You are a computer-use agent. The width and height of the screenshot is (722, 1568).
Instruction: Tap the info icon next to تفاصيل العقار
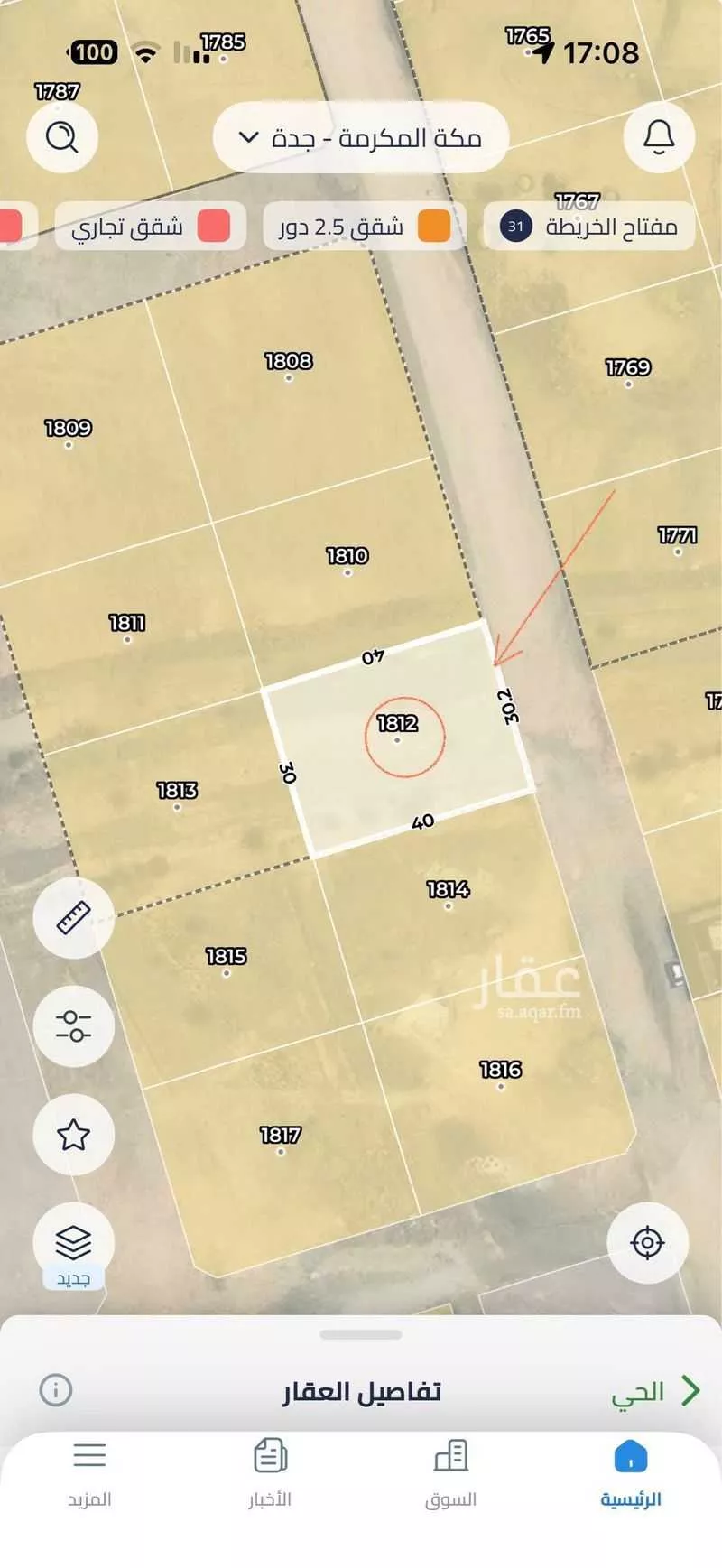pos(57,1390)
